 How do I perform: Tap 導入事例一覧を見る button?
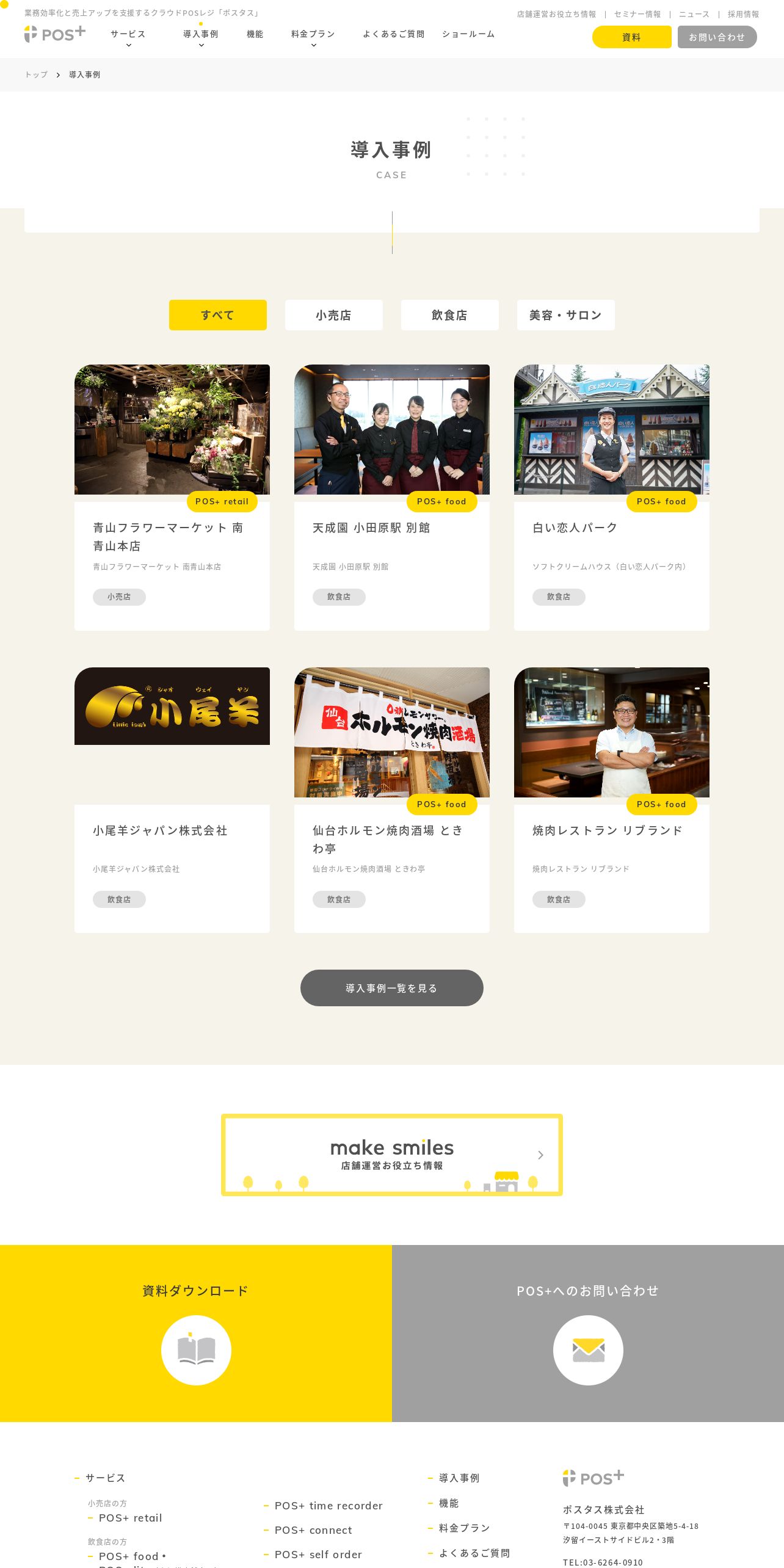click(391, 988)
